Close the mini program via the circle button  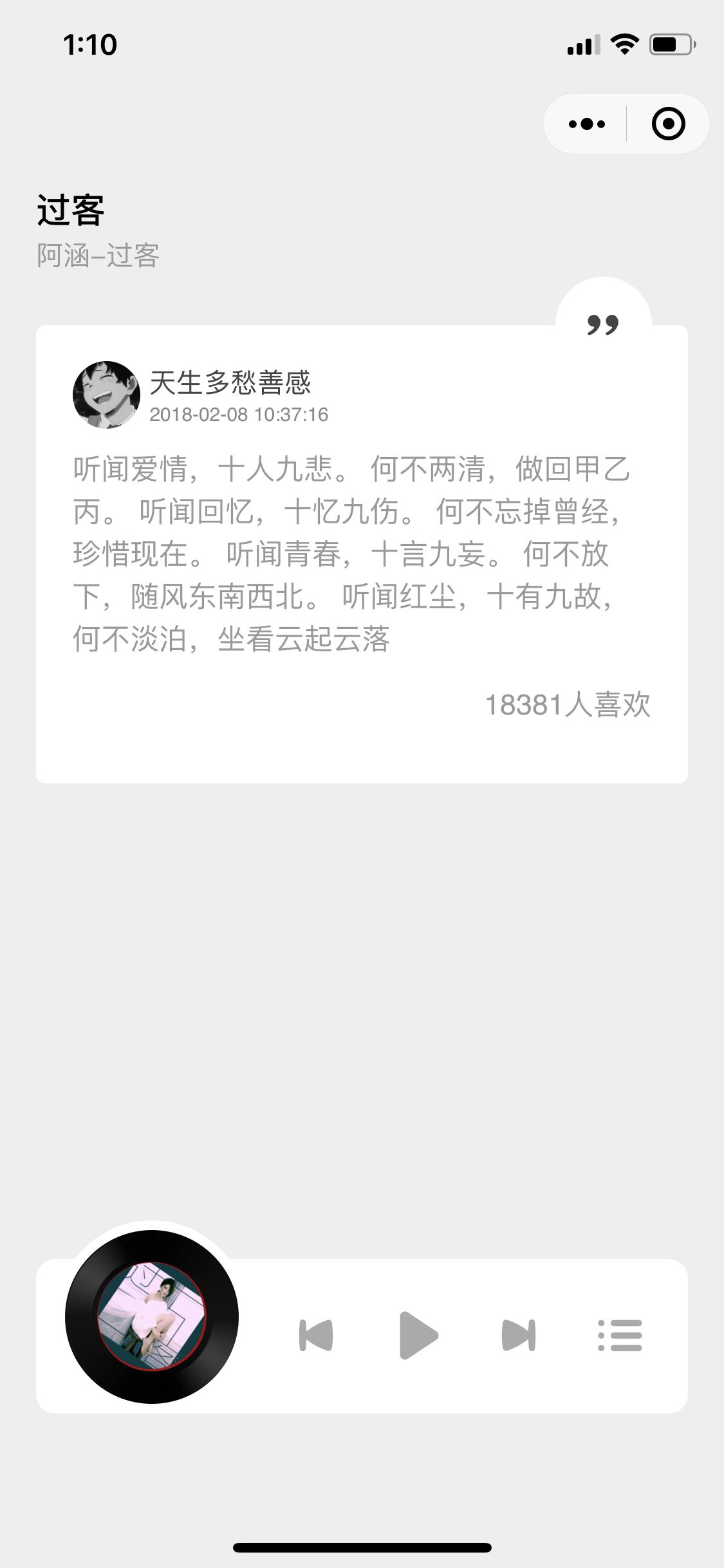click(668, 124)
